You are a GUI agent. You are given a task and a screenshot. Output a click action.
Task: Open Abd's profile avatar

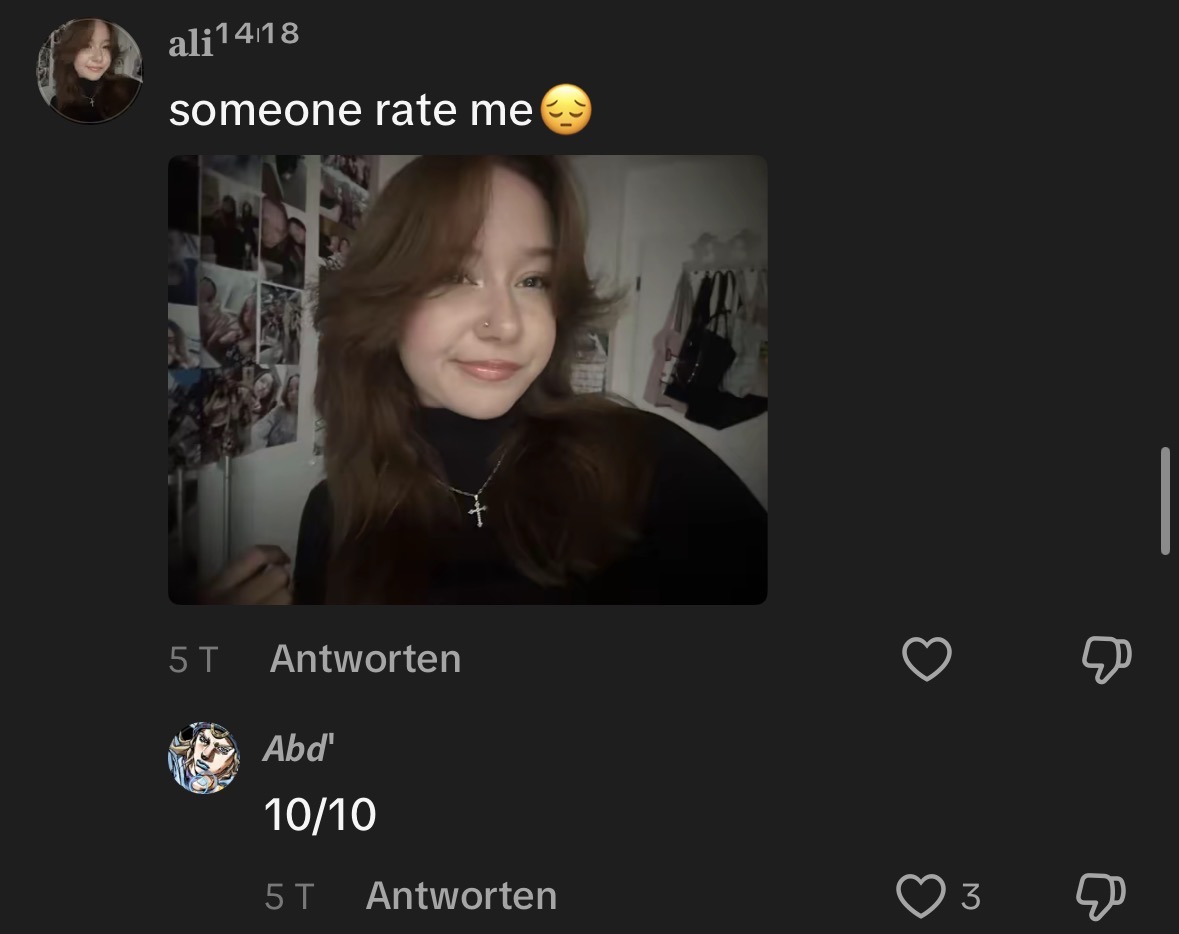tap(203, 758)
